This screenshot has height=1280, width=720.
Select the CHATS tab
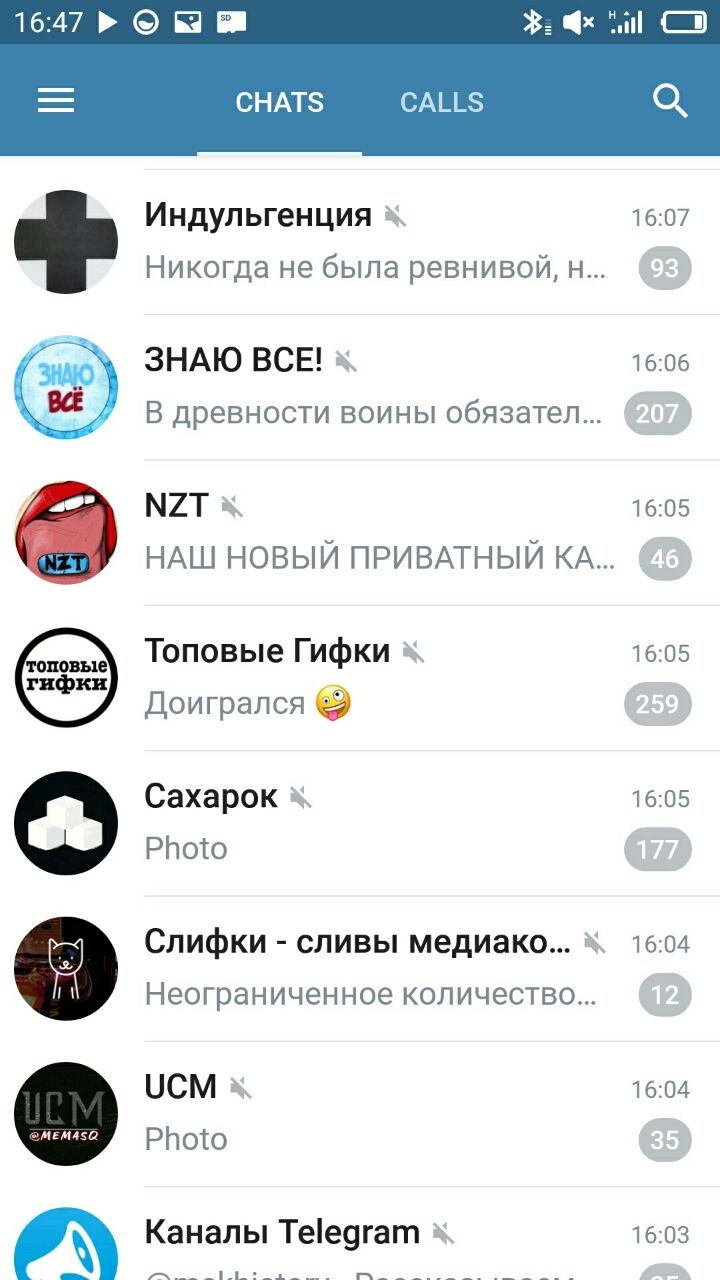pos(279,102)
